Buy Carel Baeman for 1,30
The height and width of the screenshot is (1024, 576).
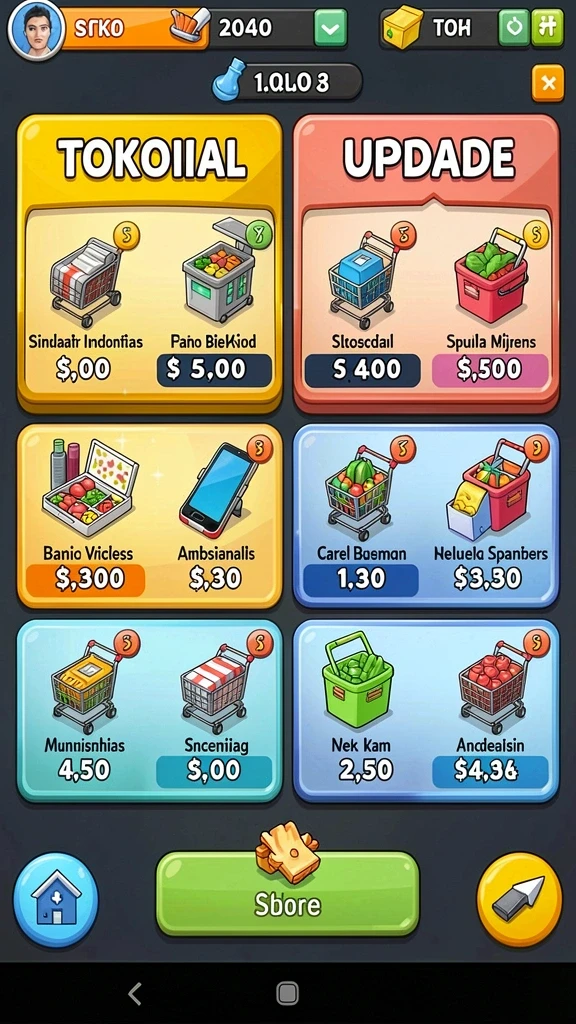[x=361, y=579]
